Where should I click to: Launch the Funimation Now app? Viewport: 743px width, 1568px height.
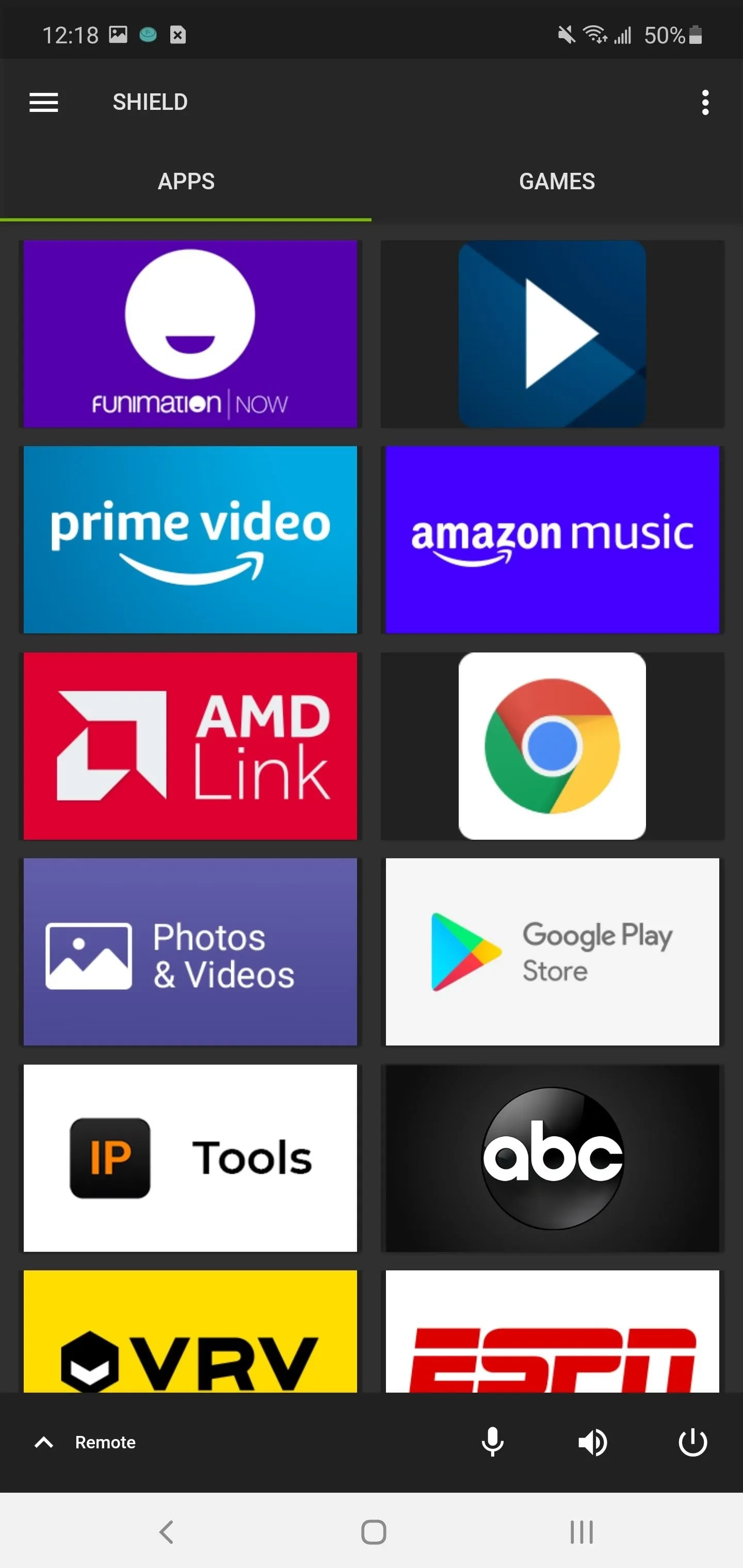point(190,334)
